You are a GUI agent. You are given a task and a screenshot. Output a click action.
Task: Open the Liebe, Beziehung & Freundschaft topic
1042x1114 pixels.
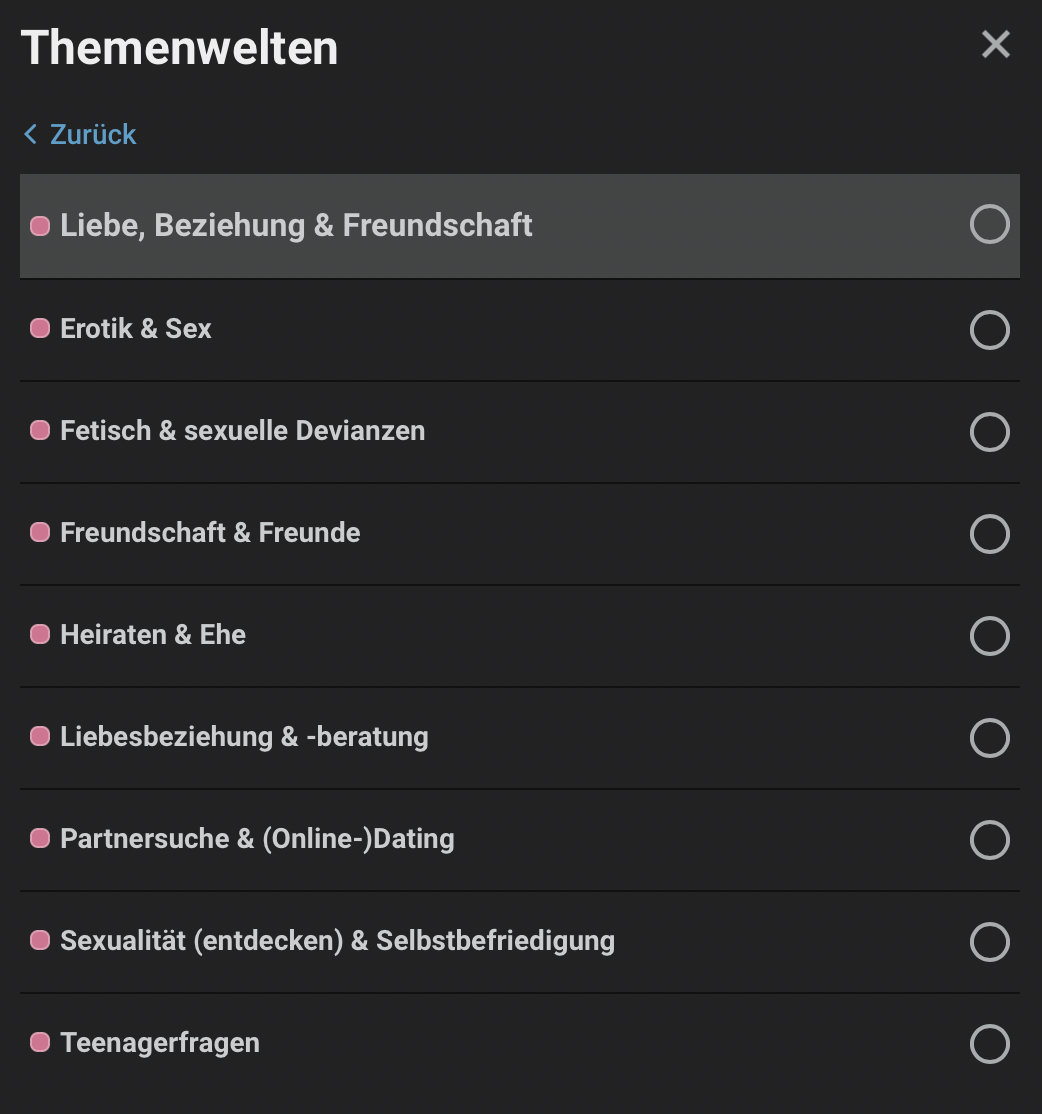[x=296, y=225]
